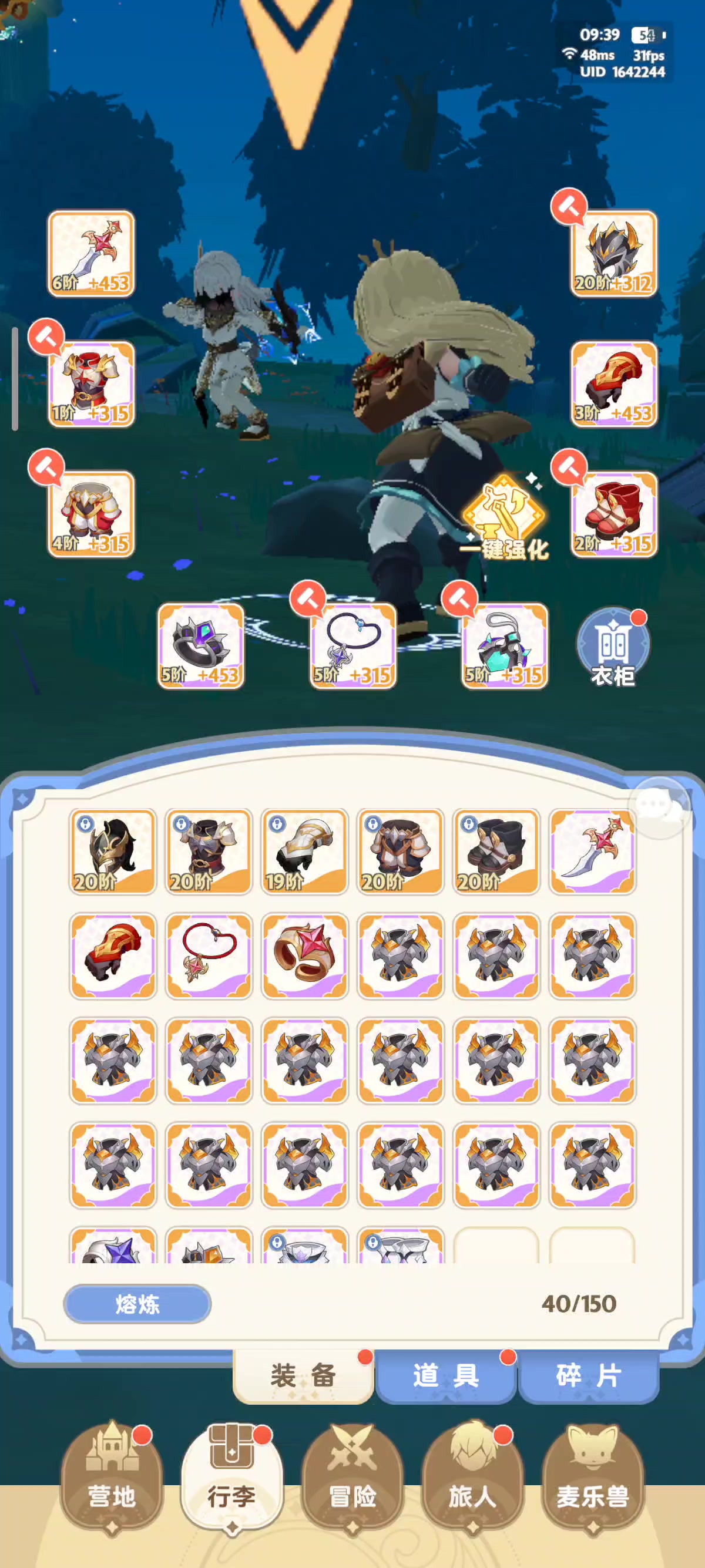Select the equipped 2阶 +315 red boots
This screenshot has height=1568, width=705.
pyautogui.click(x=614, y=514)
